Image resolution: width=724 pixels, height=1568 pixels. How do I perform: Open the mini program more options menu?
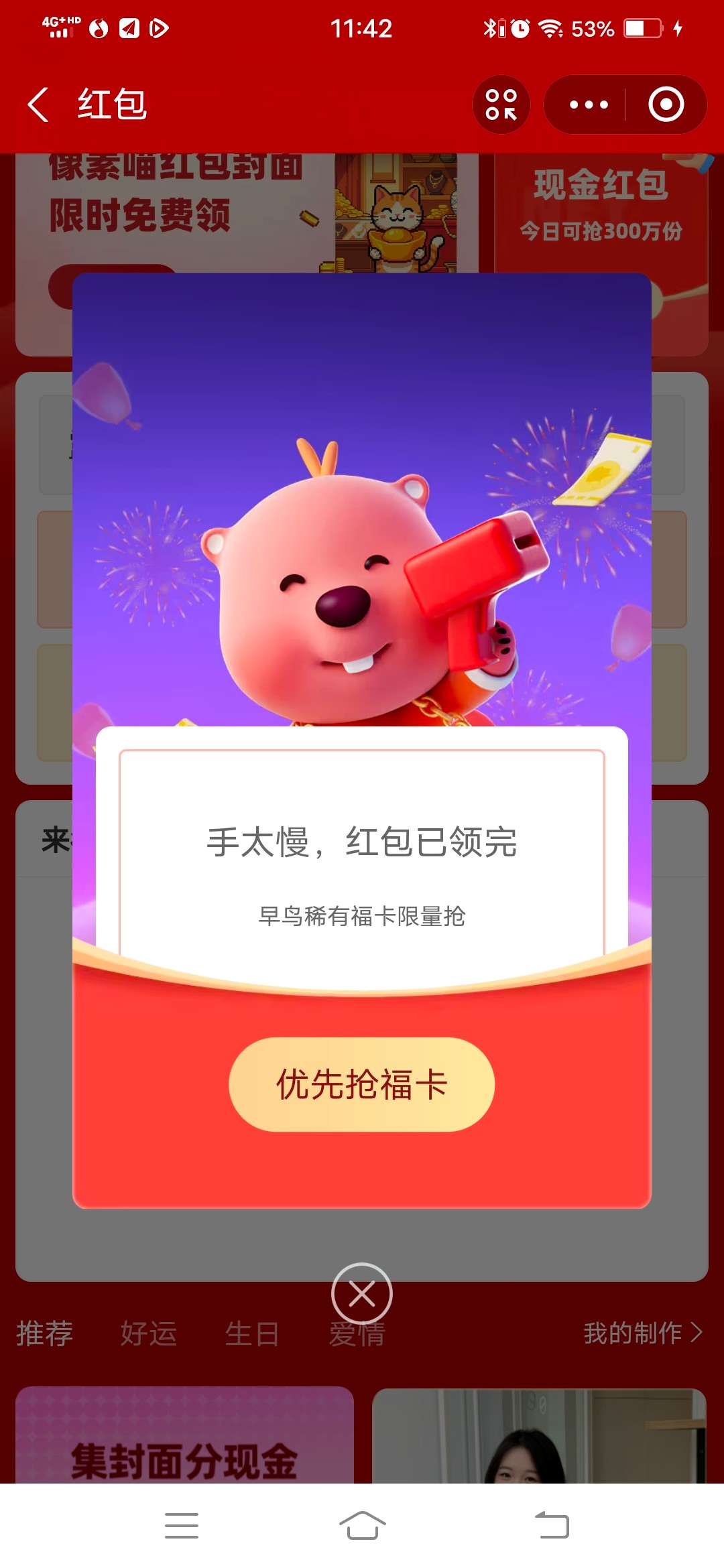click(588, 105)
